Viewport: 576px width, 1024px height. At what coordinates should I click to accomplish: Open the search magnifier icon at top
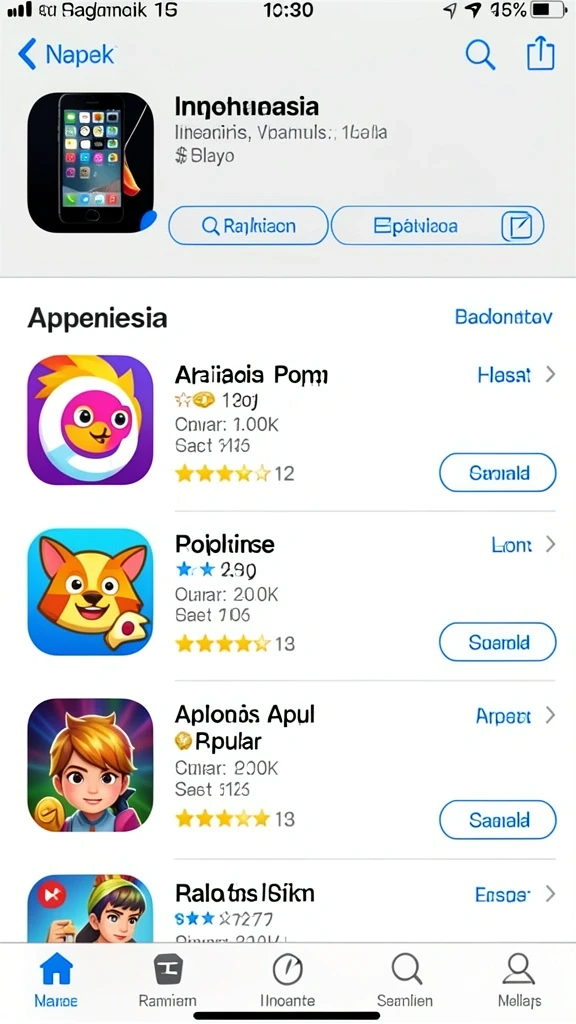pyautogui.click(x=480, y=54)
